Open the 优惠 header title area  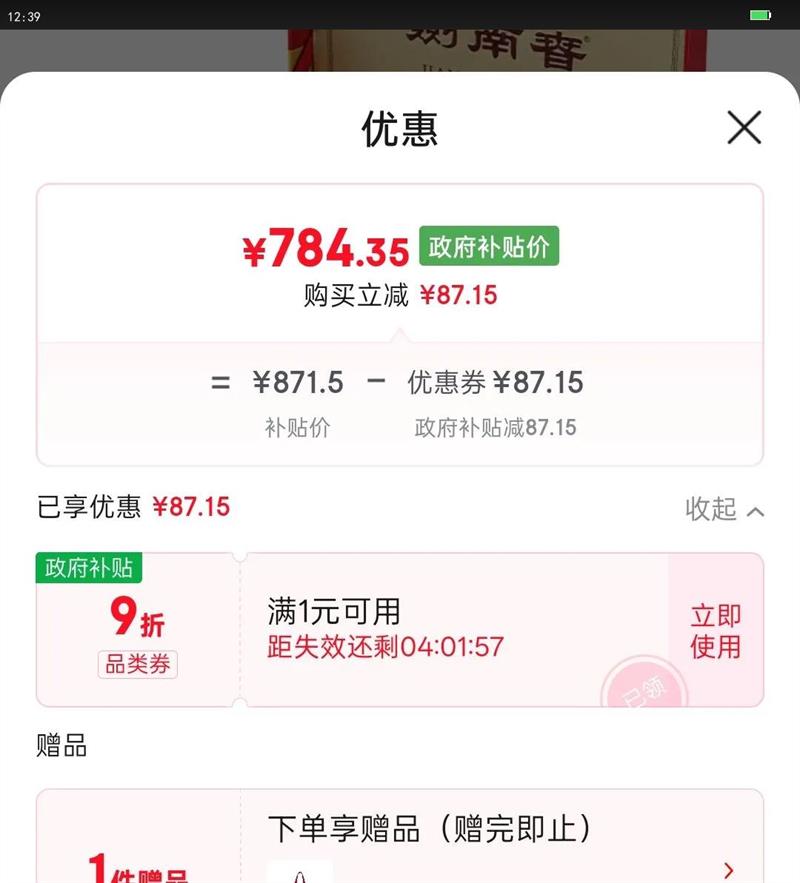(x=399, y=129)
